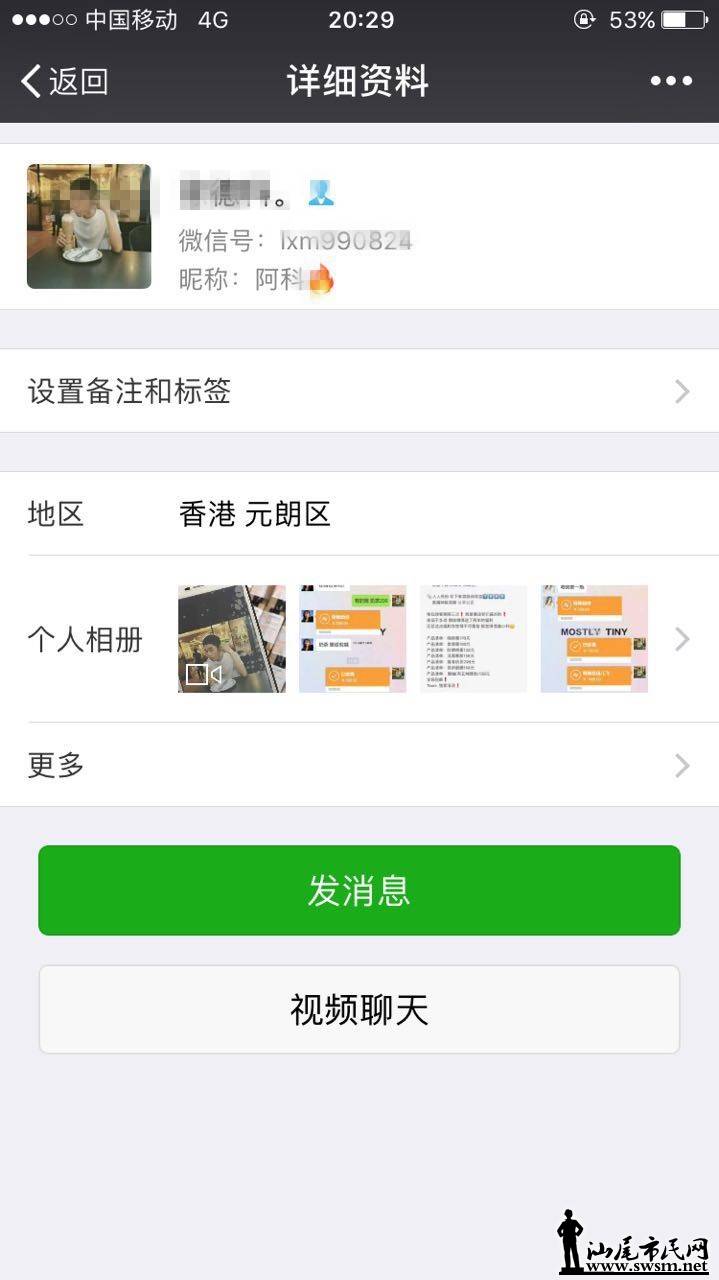719x1280 pixels.
Task: Open the 个人相册 album row
Action: (359, 639)
